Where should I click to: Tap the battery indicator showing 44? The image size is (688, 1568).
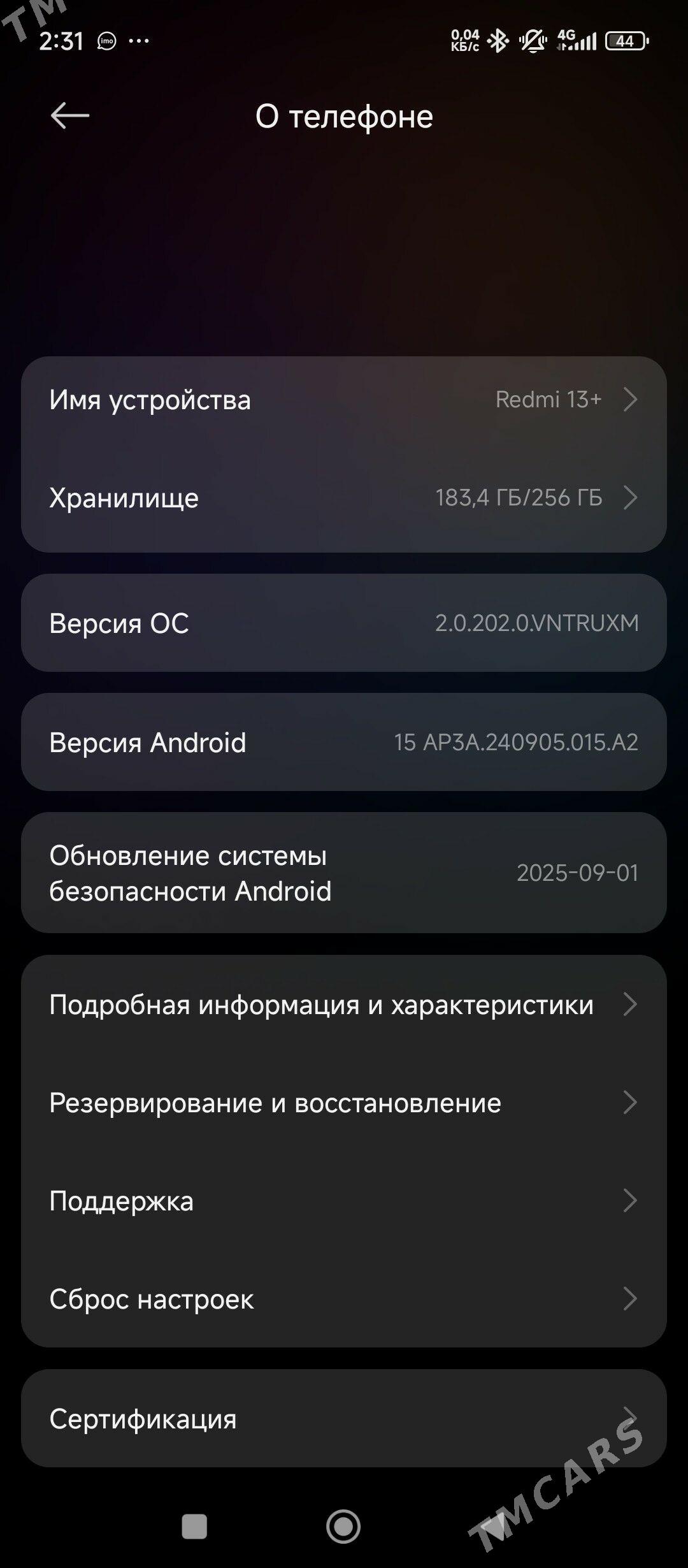[x=625, y=40]
